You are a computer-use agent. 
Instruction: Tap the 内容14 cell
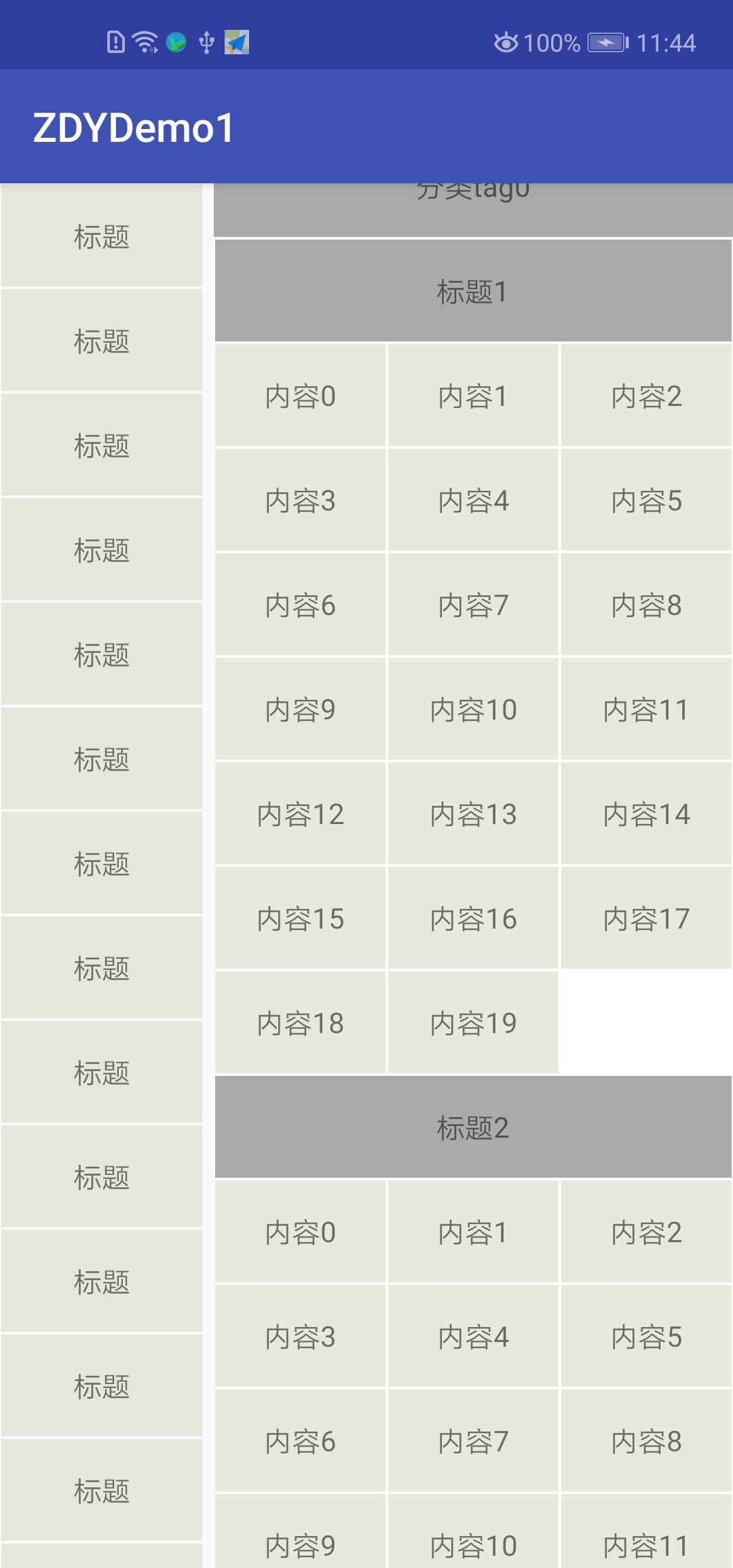pos(646,814)
